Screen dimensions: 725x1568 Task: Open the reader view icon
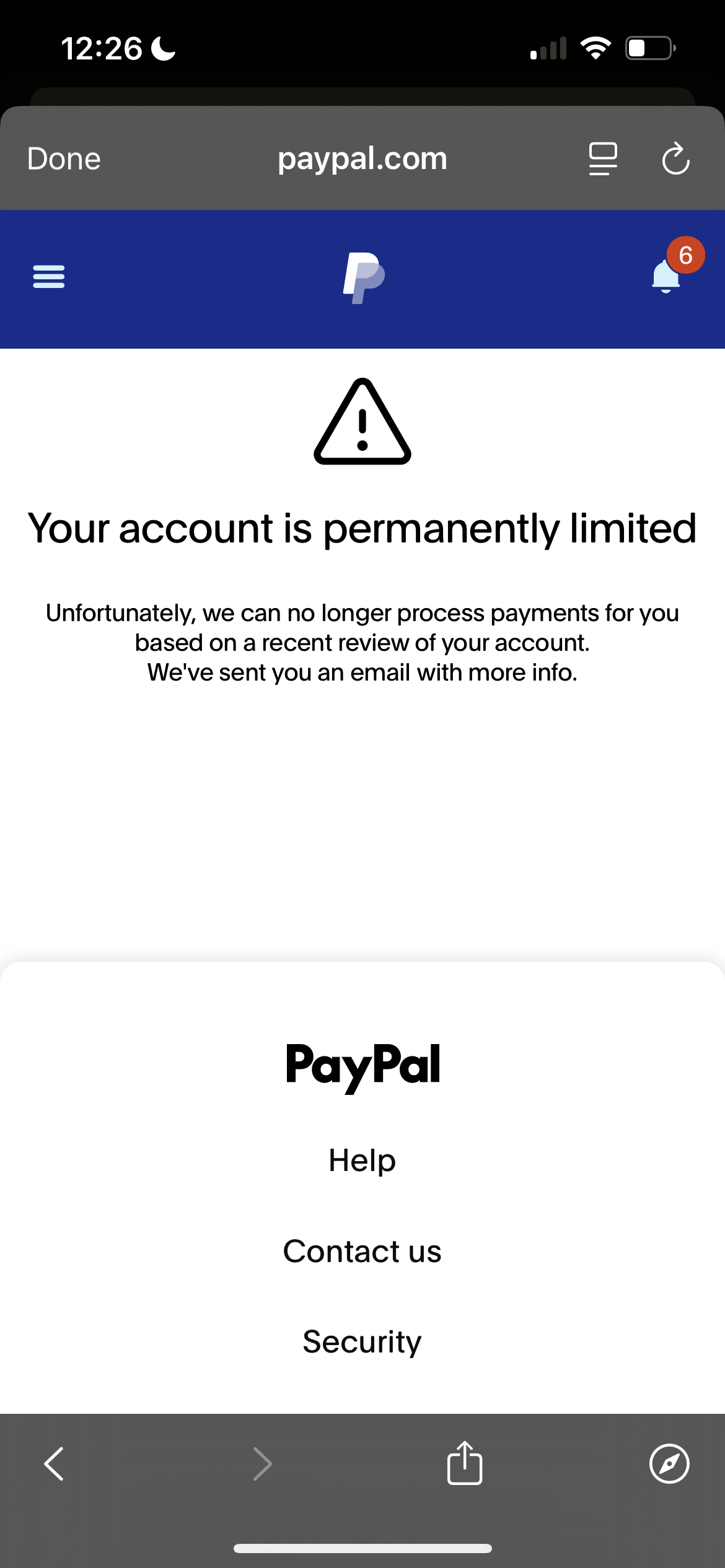point(602,159)
